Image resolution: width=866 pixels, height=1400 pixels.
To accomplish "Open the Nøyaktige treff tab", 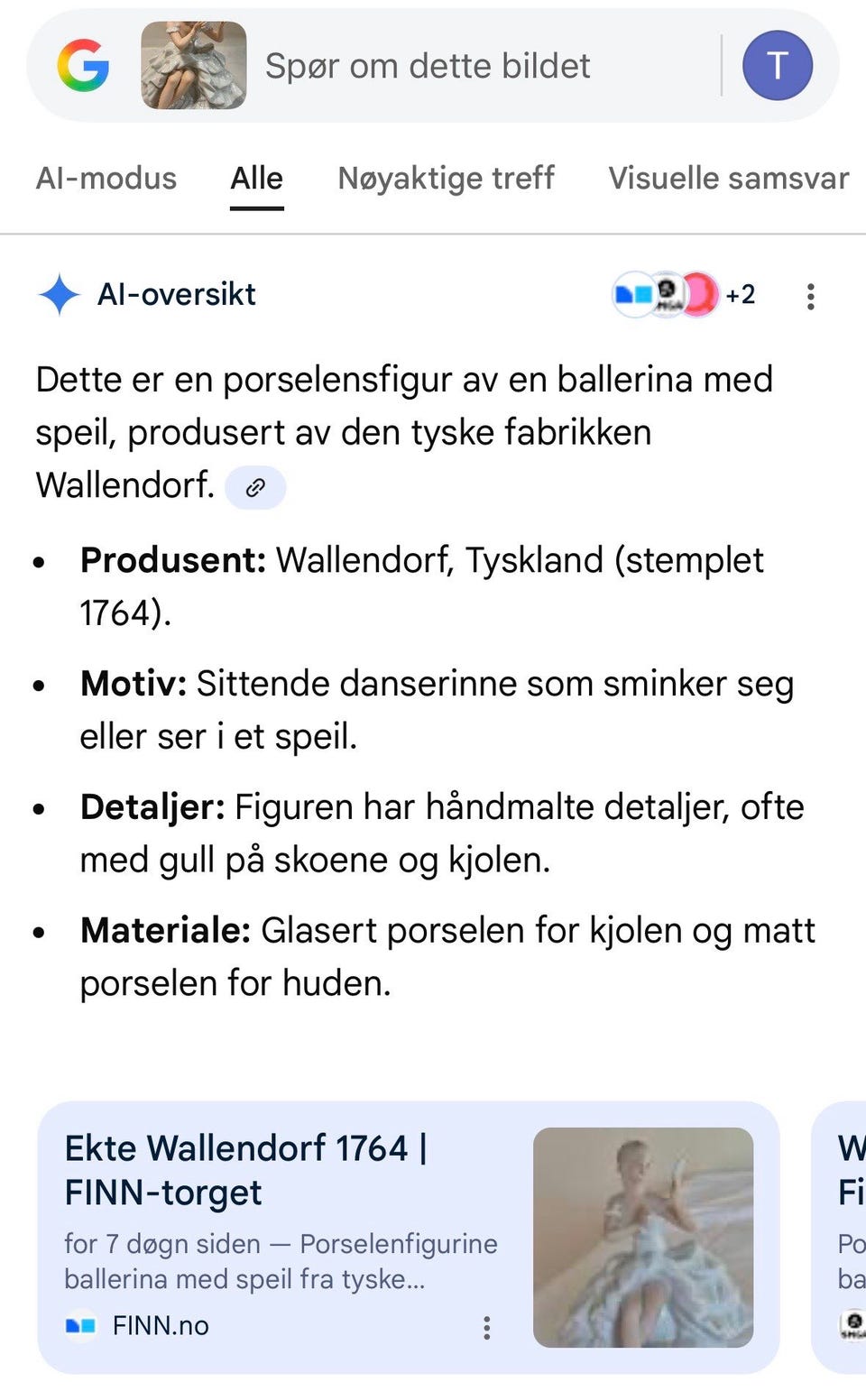I will pos(446,178).
